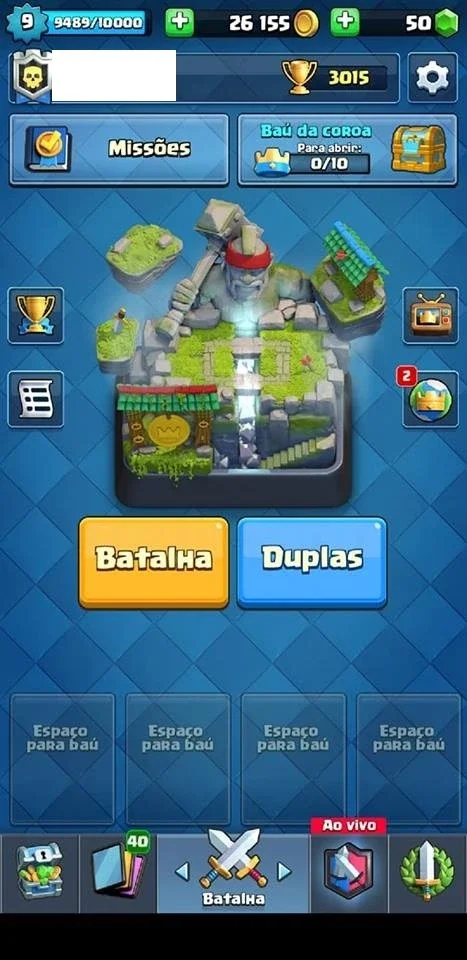Add more gold coins
Image resolution: width=467 pixels, height=960 pixels.
[179, 23]
